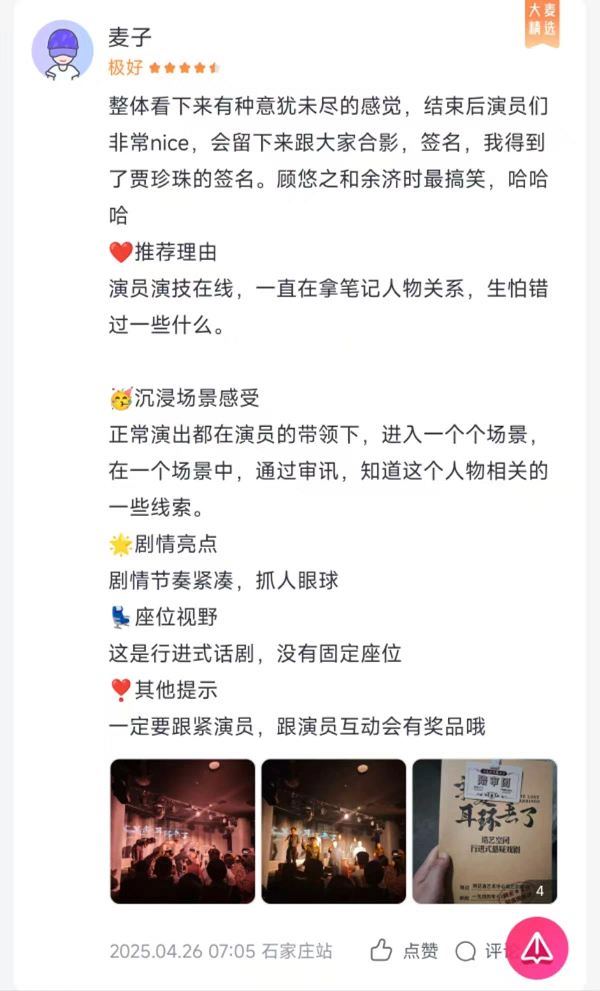Tap the pink floating action button
The image size is (600, 991).
537,947
